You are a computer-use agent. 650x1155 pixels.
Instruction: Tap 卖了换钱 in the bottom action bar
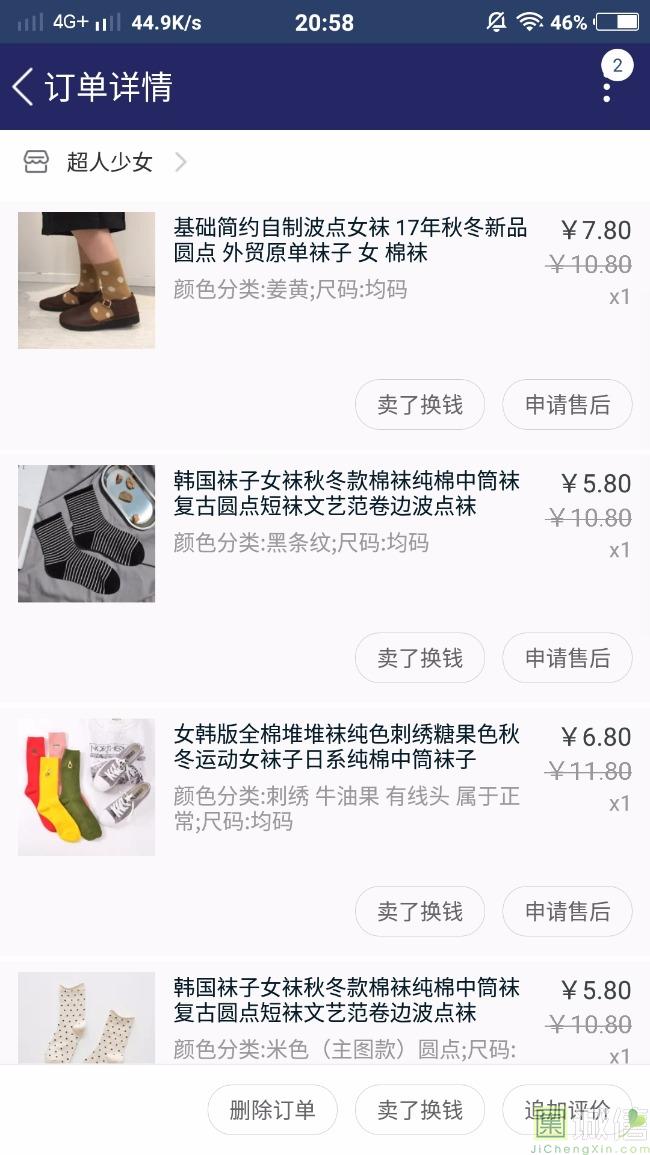click(420, 1110)
